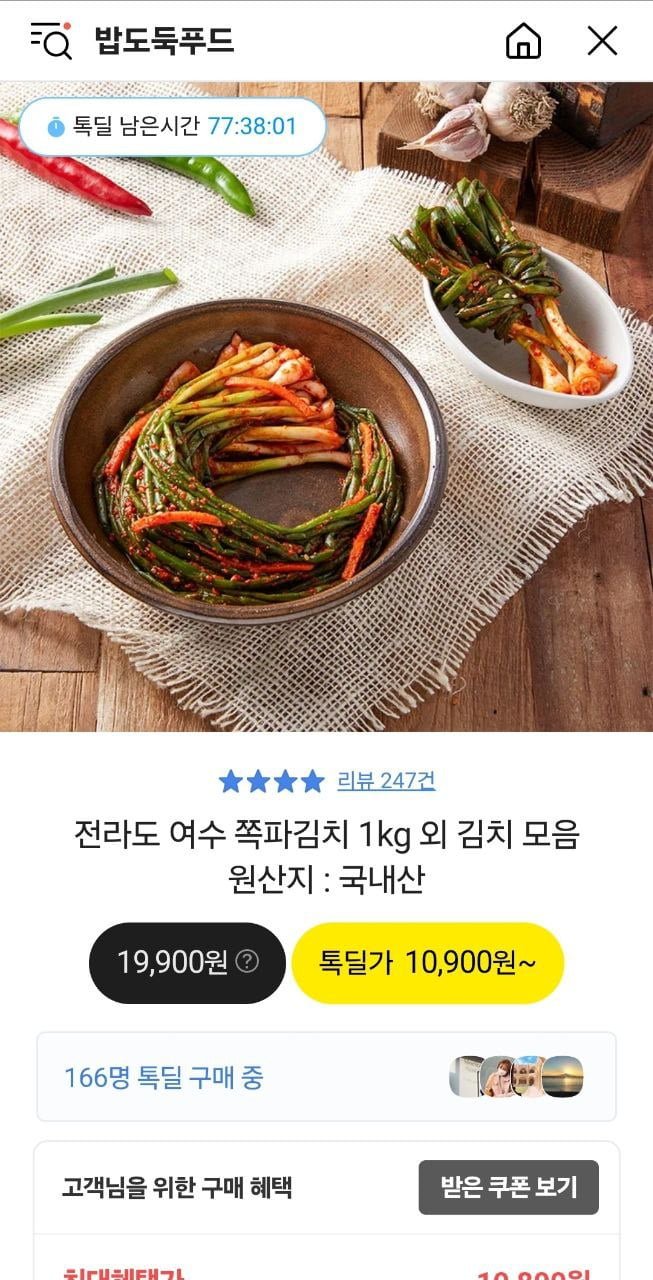This screenshot has width=653, height=1280.
Task: Close the product page
Action: pyautogui.click(x=602, y=41)
